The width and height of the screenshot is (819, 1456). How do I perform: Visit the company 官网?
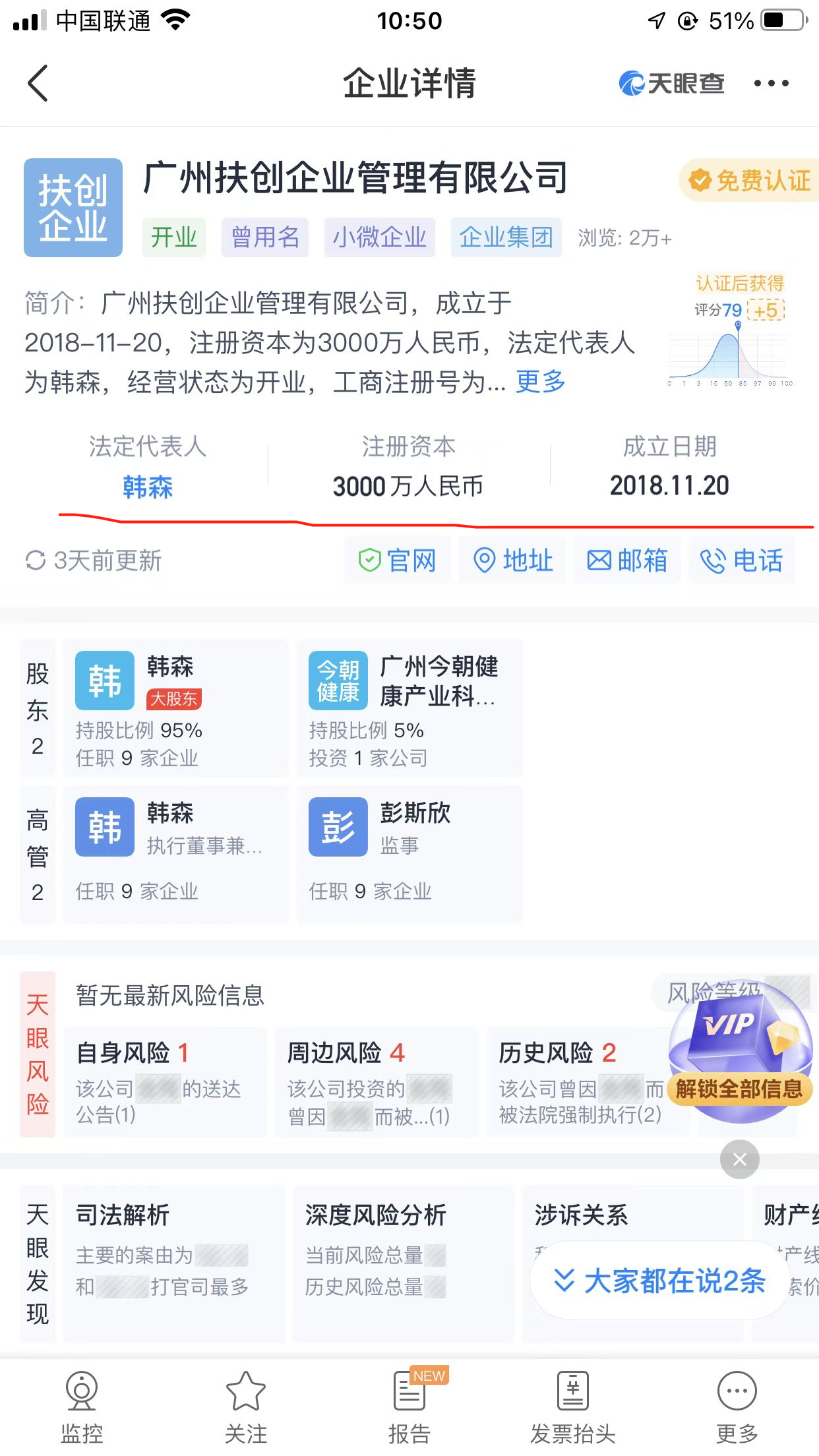(x=397, y=561)
